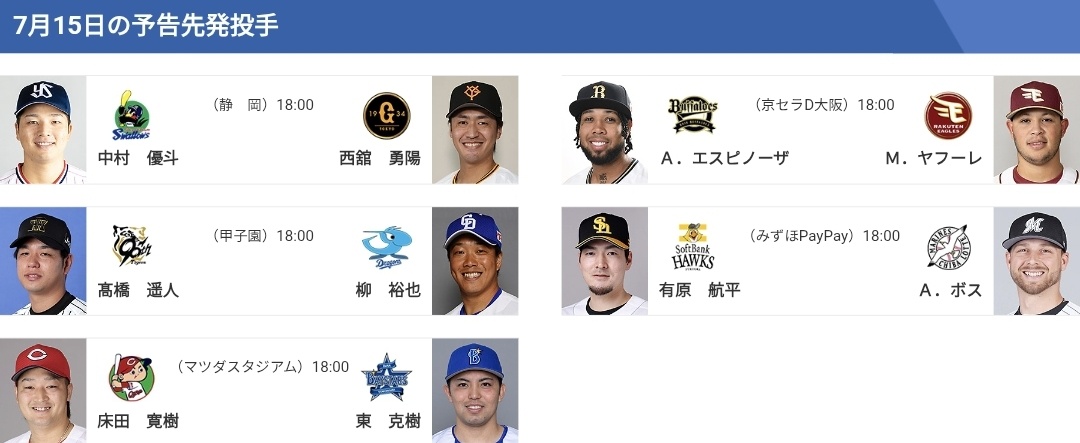The image size is (1080, 443).
Task: Open the SoftBank Hawks vs Marines matchup
Action: point(820,261)
